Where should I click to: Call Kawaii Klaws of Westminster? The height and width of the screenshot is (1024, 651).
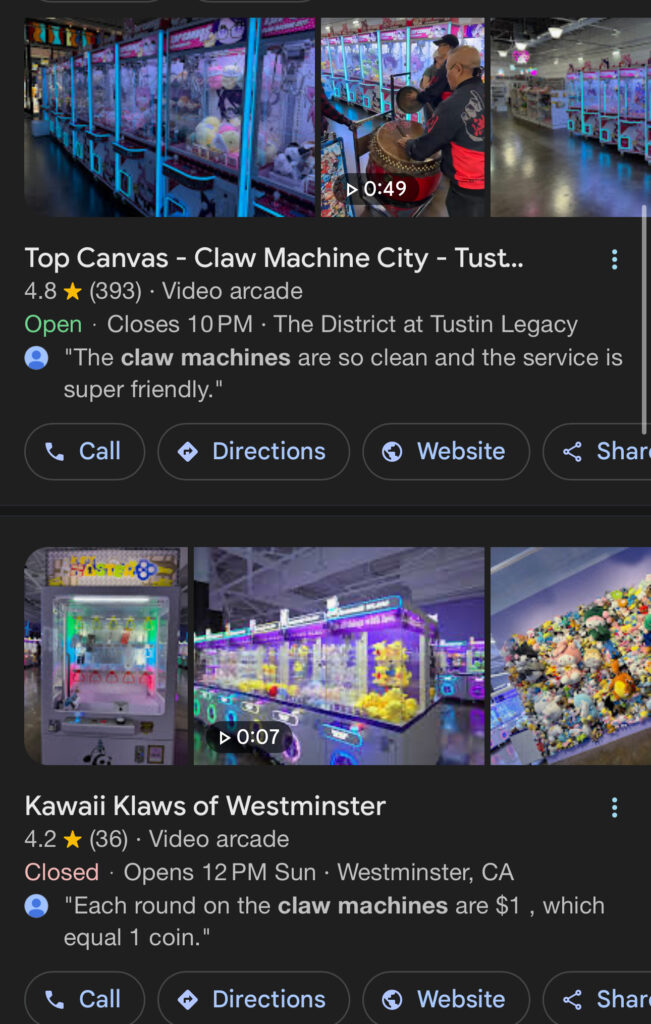(x=84, y=998)
